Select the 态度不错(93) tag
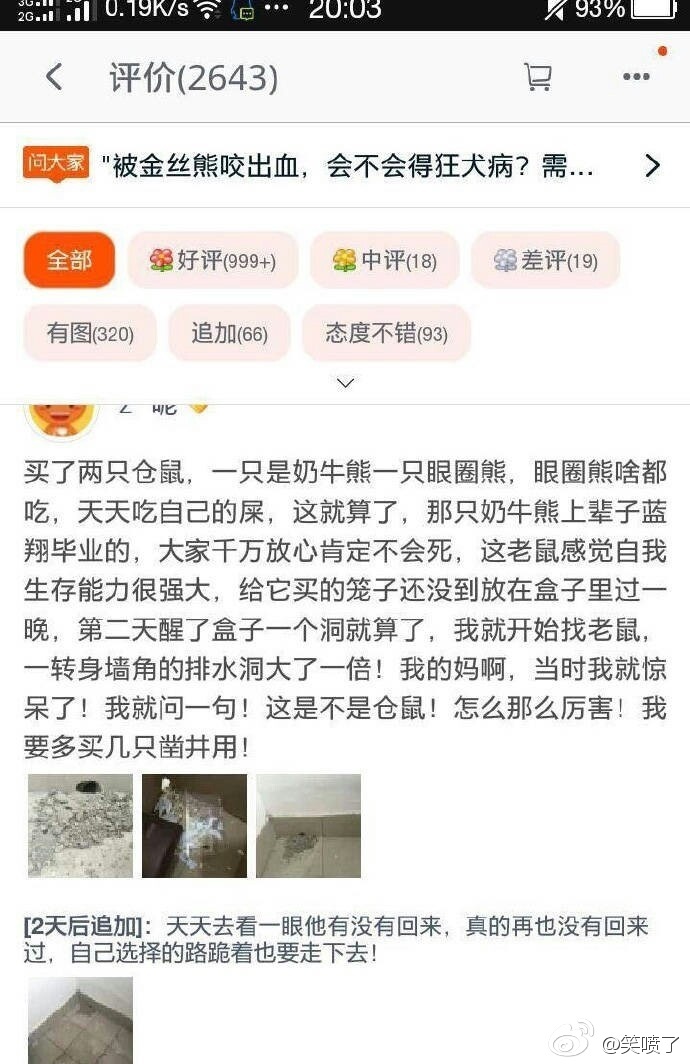The image size is (690, 1064). coord(386,333)
